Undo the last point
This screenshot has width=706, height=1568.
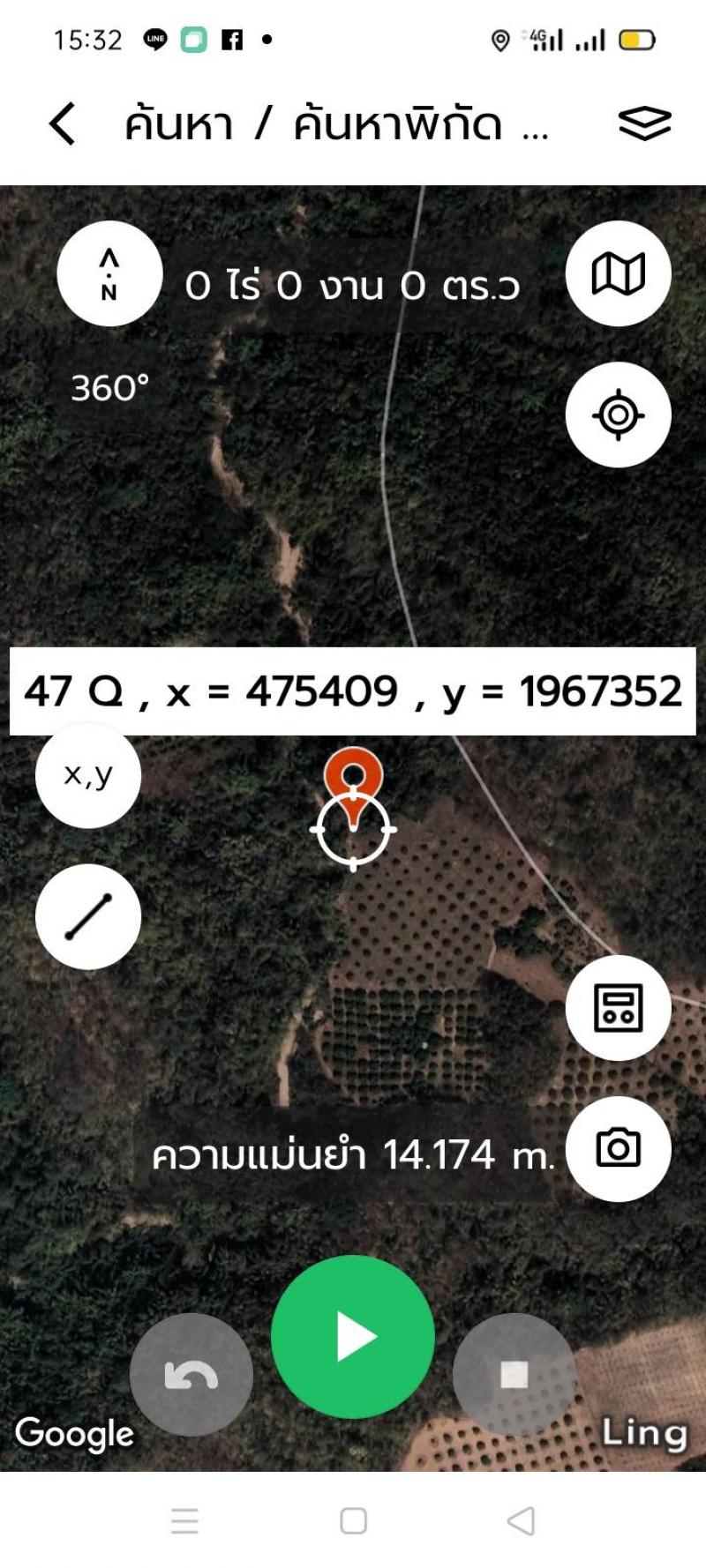point(192,1375)
